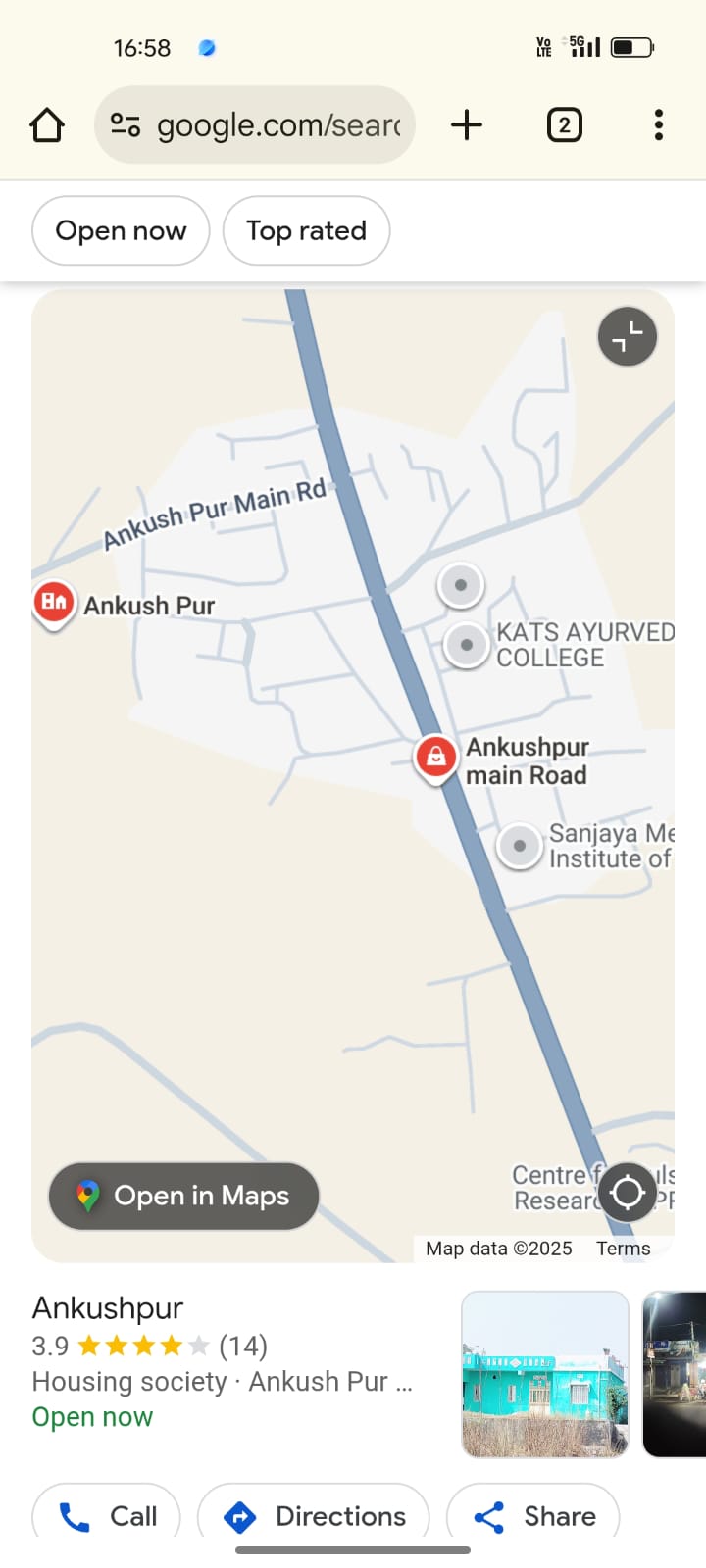Share the Ankushpur place
The image size is (706, 1568).
(533, 1516)
